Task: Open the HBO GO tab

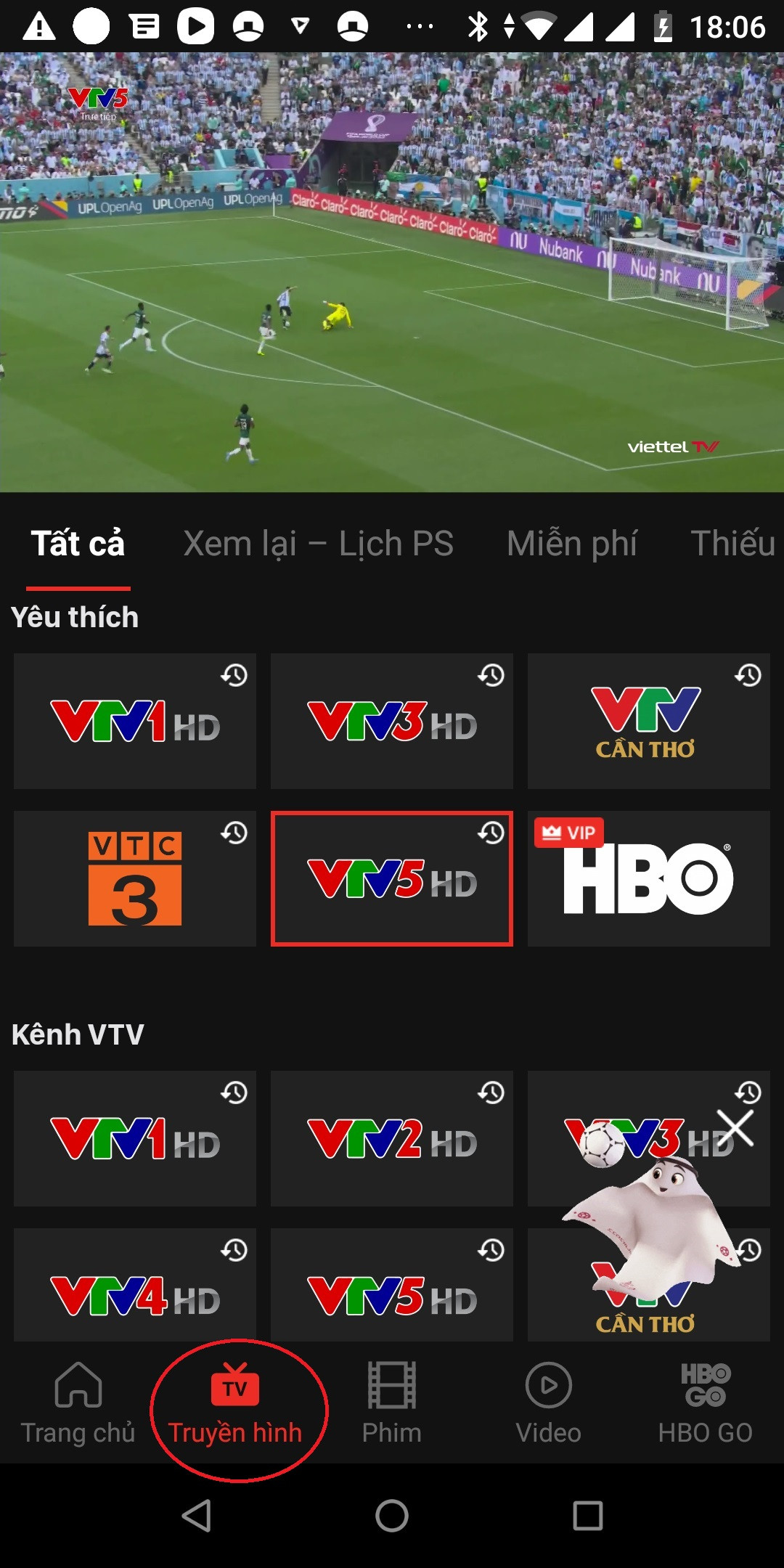Action: coord(705,1402)
